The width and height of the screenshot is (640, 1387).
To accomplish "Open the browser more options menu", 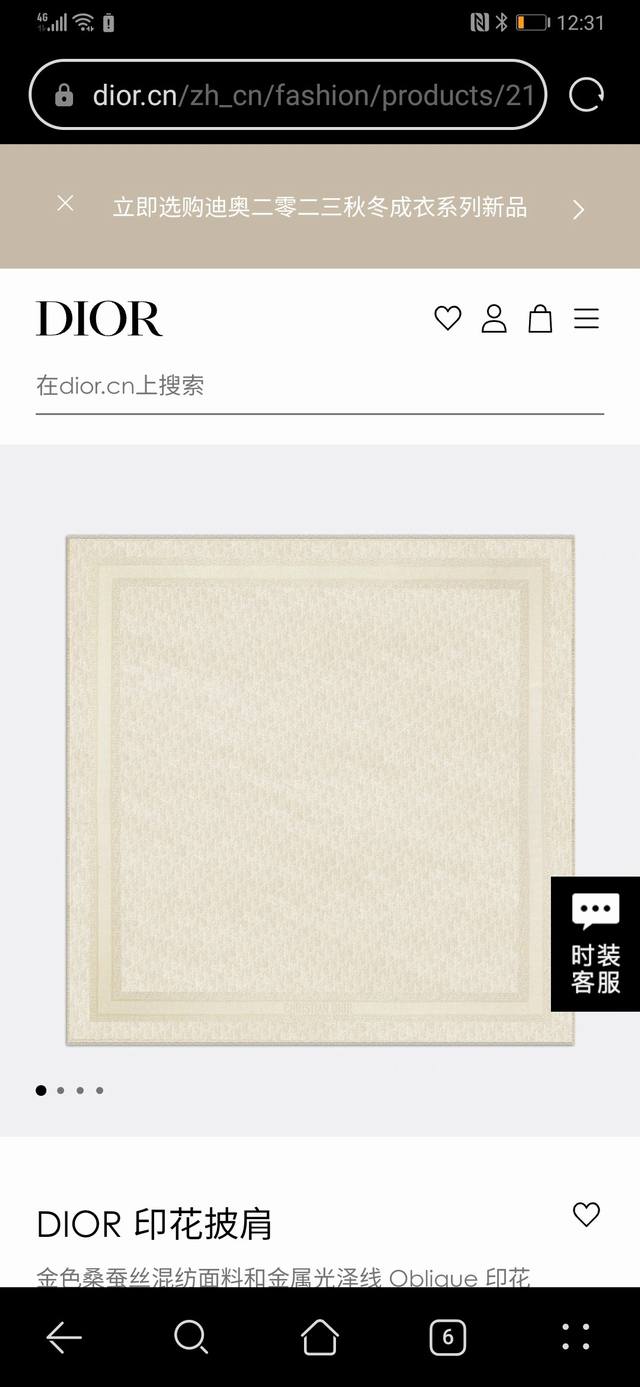I will click(575, 1337).
